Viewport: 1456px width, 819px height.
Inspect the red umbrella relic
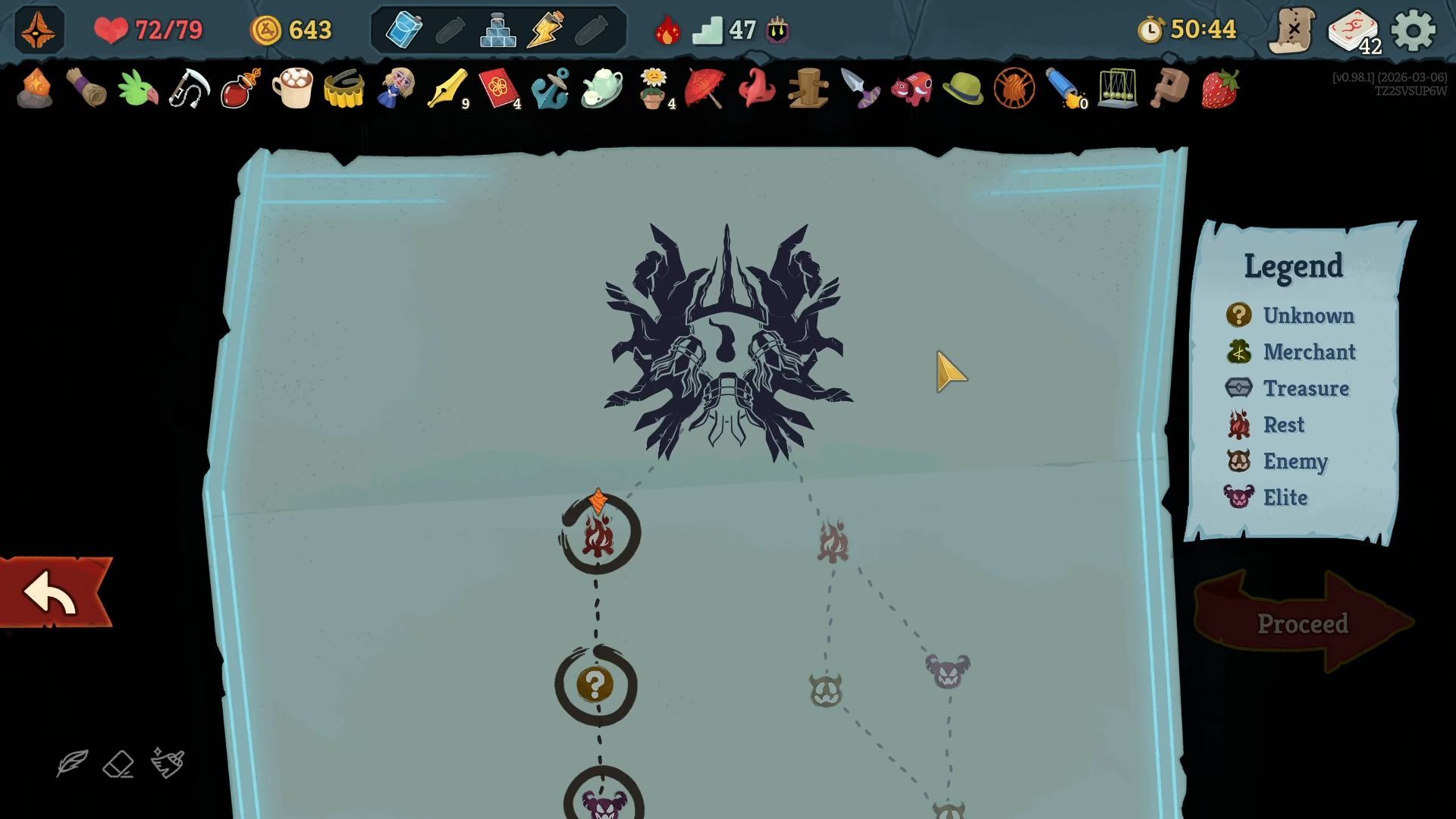(704, 89)
